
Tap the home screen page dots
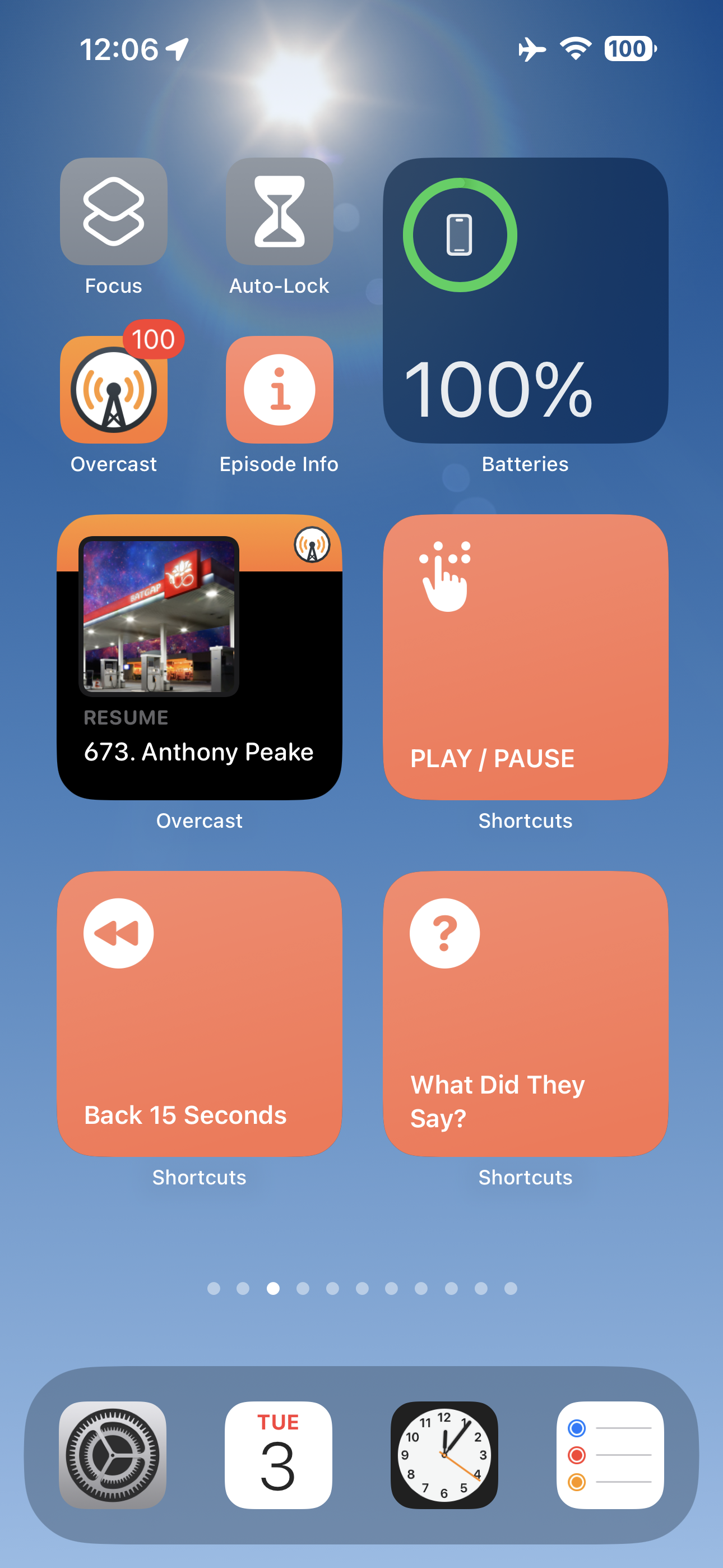point(361,1288)
